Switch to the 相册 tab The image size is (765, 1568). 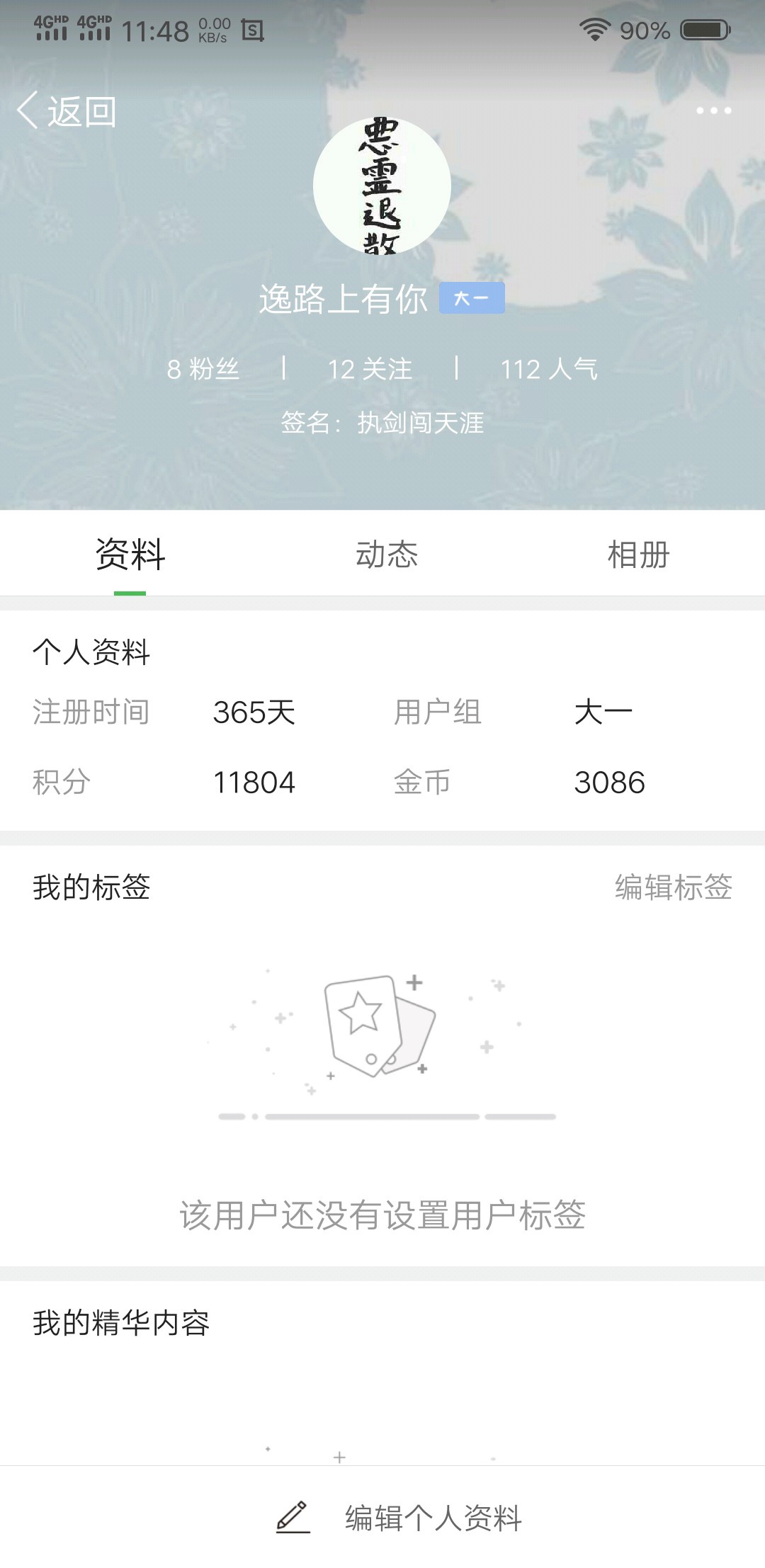pos(638,554)
